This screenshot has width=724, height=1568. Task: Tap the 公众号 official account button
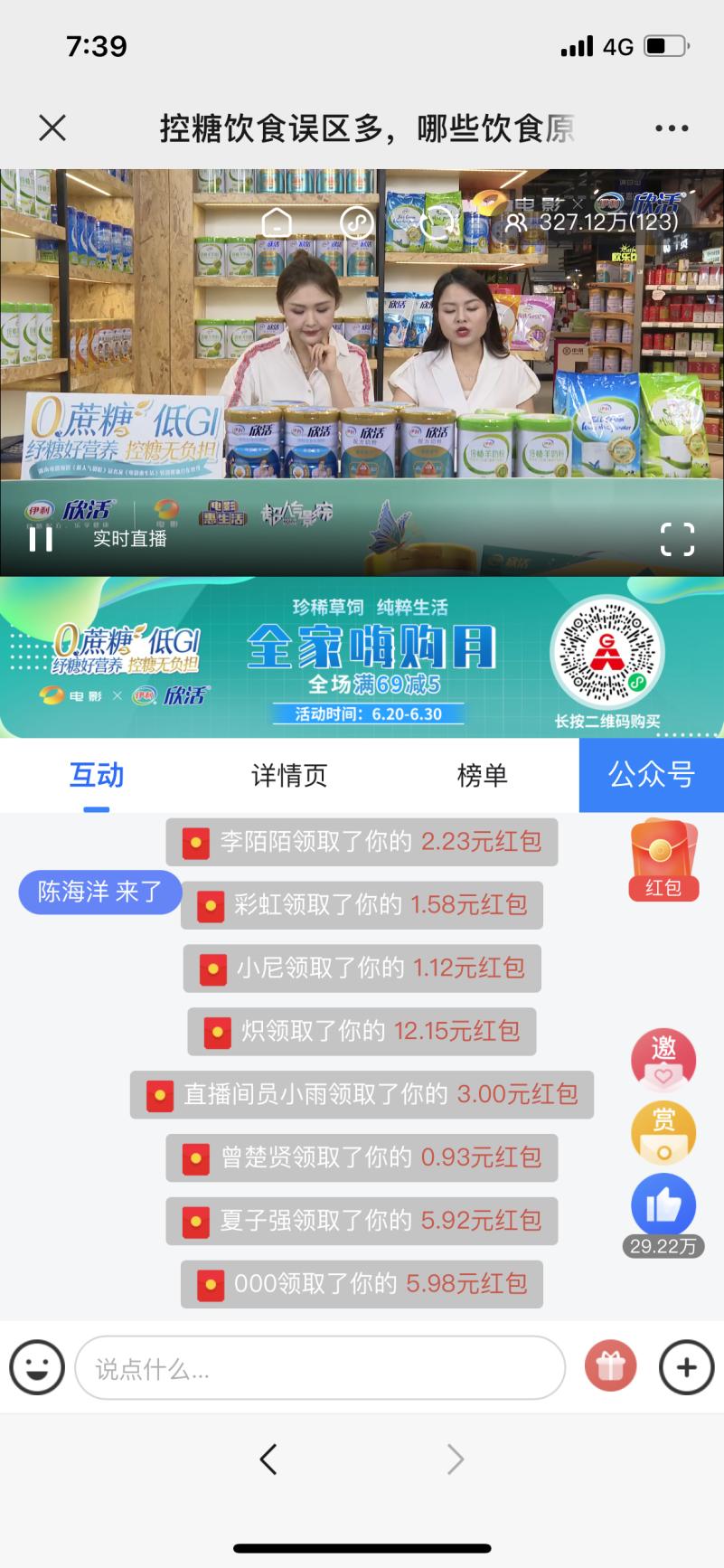pyautogui.click(x=651, y=776)
